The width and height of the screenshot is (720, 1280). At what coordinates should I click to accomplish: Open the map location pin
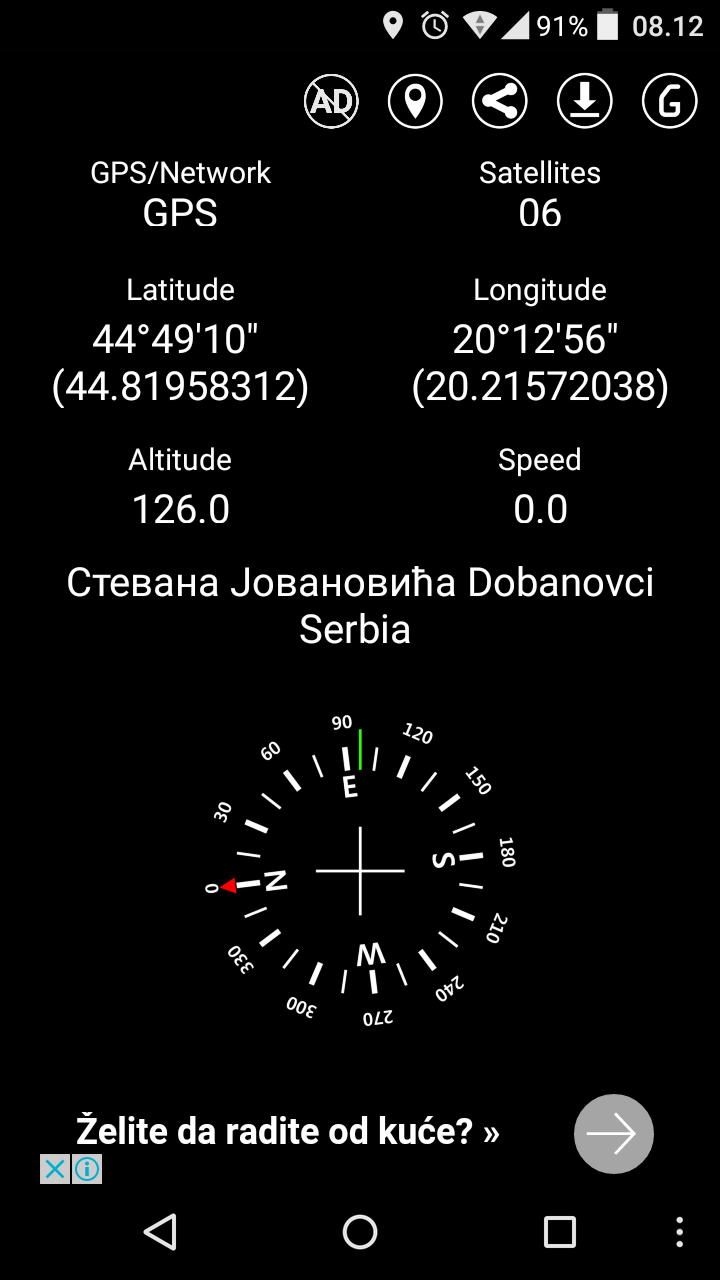click(x=415, y=100)
